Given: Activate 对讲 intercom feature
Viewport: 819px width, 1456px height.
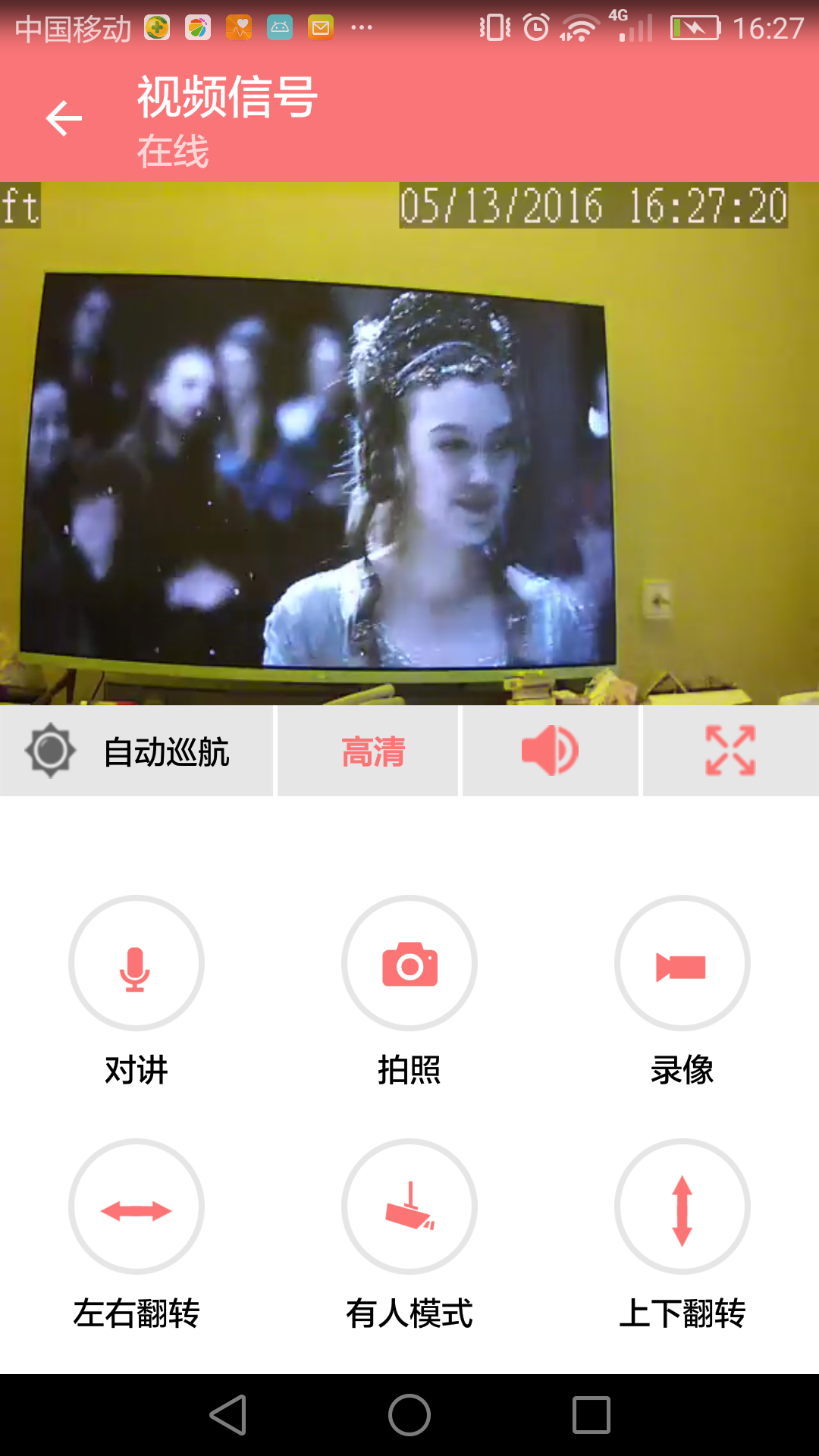Looking at the screenshot, I should pos(136,1071).
